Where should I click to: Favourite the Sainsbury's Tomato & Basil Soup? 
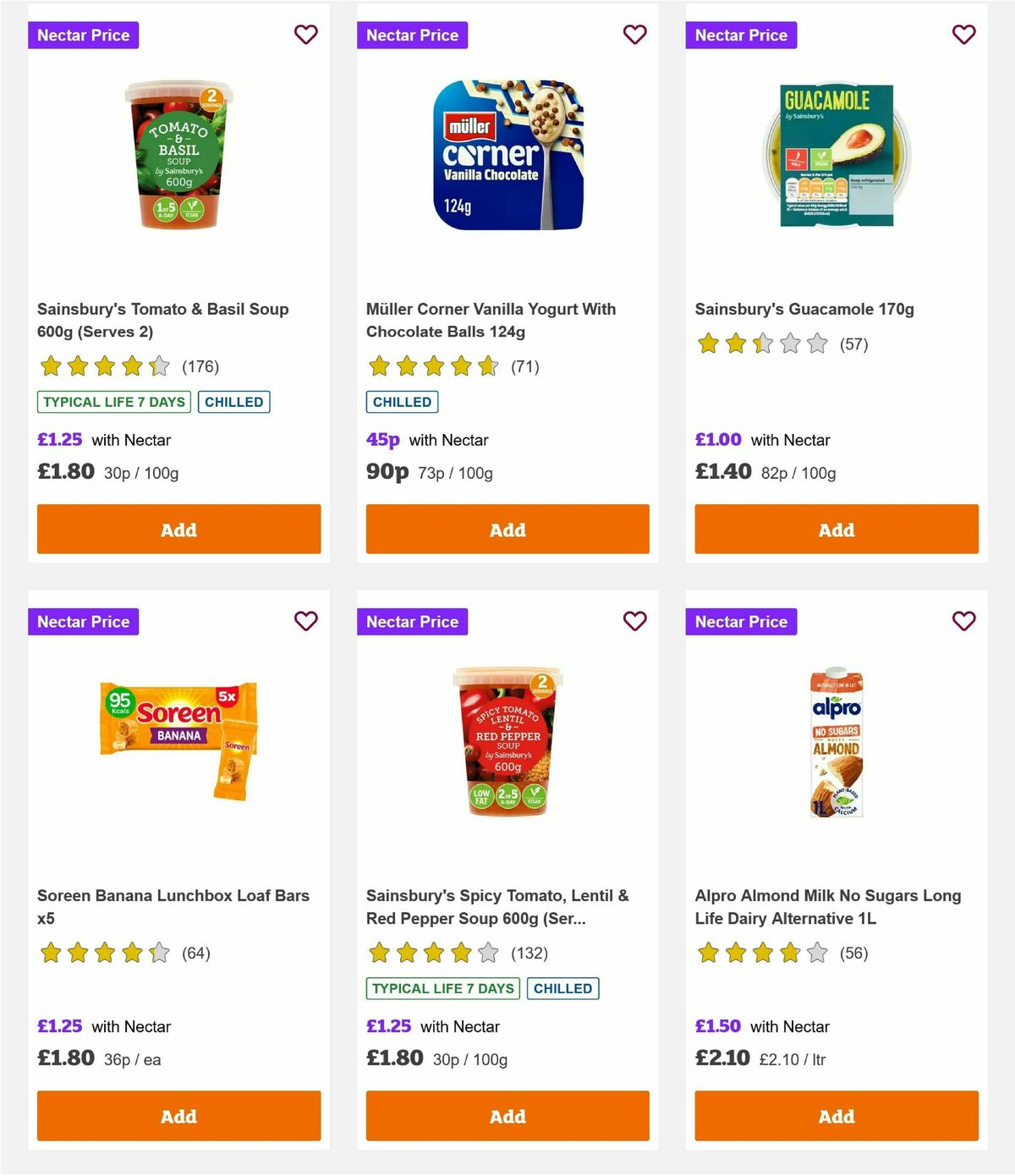[x=305, y=35]
